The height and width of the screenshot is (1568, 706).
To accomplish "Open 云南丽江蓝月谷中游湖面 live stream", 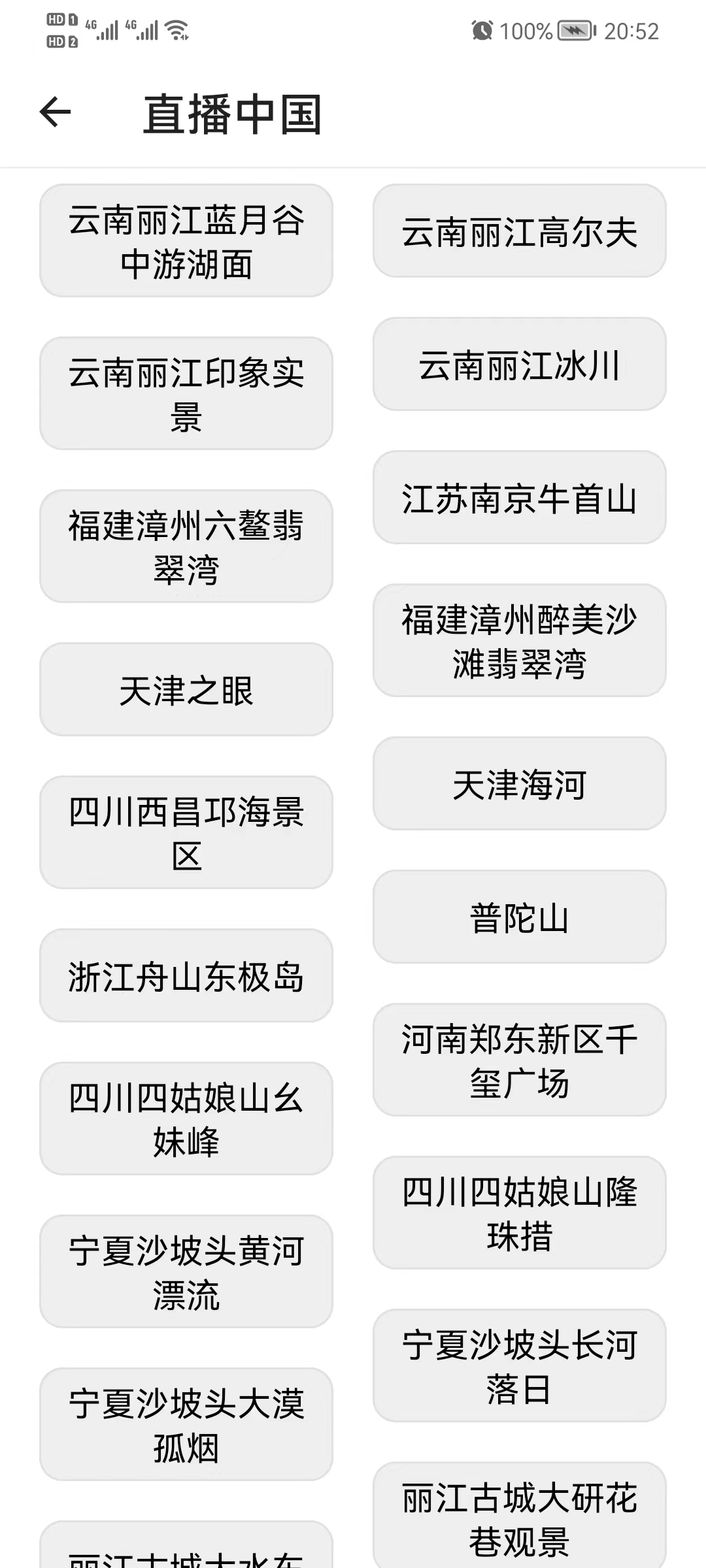I will [x=186, y=240].
